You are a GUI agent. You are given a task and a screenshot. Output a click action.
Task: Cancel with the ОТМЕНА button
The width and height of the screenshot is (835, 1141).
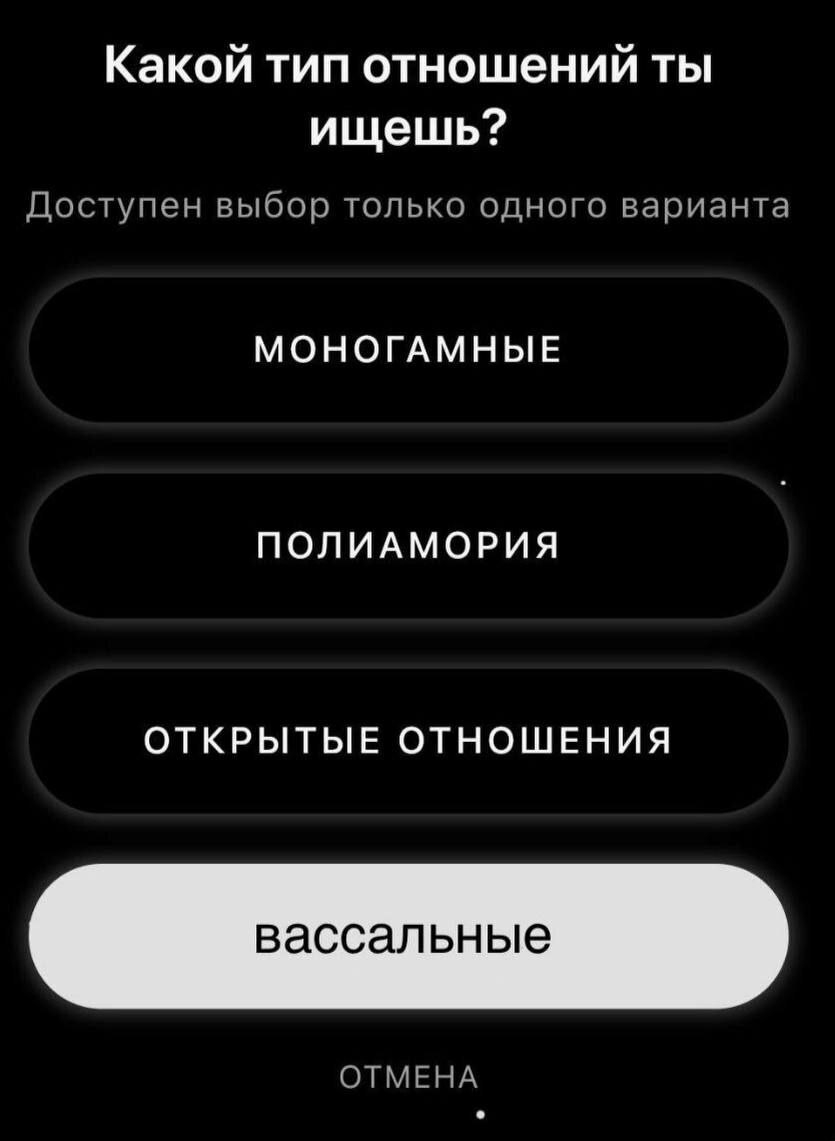pos(410,1078)
